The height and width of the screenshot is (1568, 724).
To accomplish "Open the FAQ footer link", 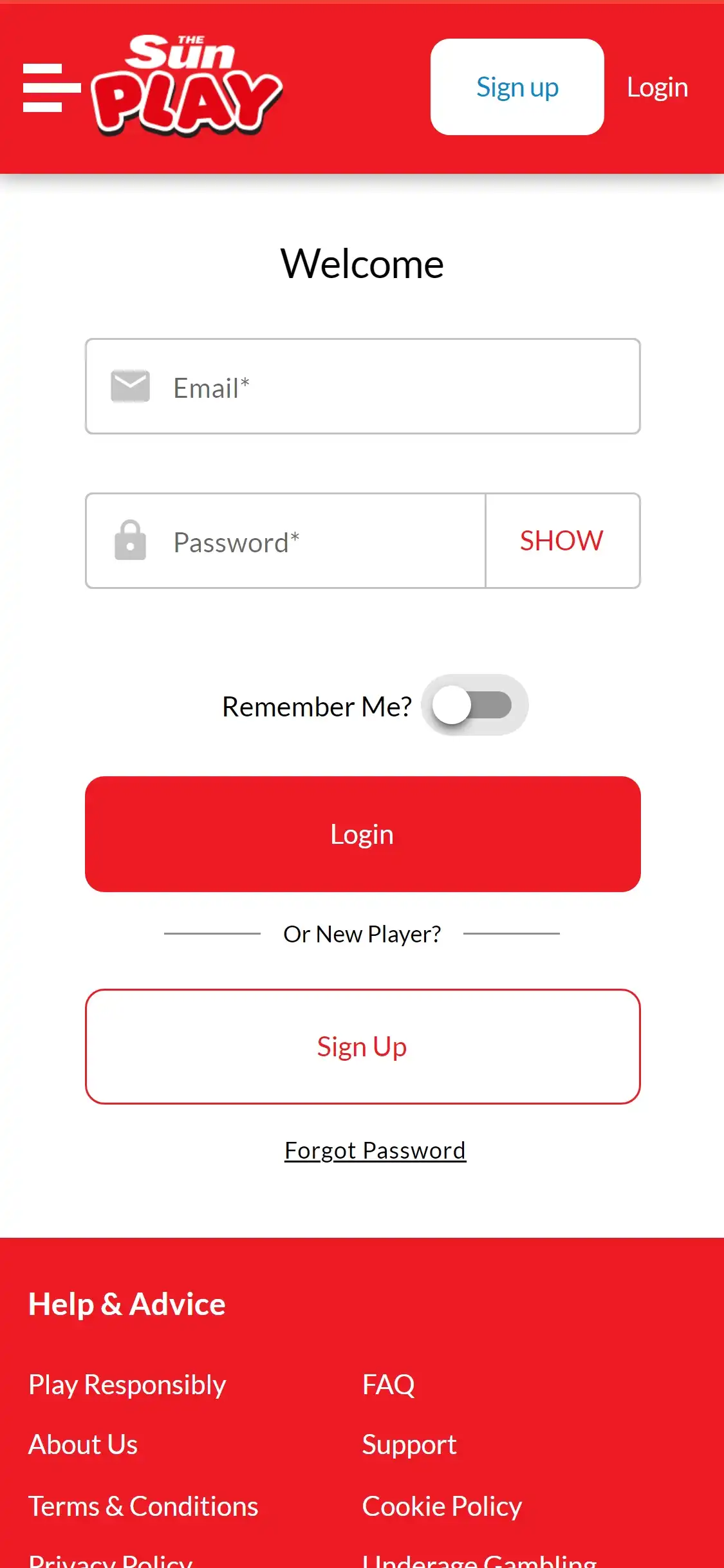I will coord(388,1385).
